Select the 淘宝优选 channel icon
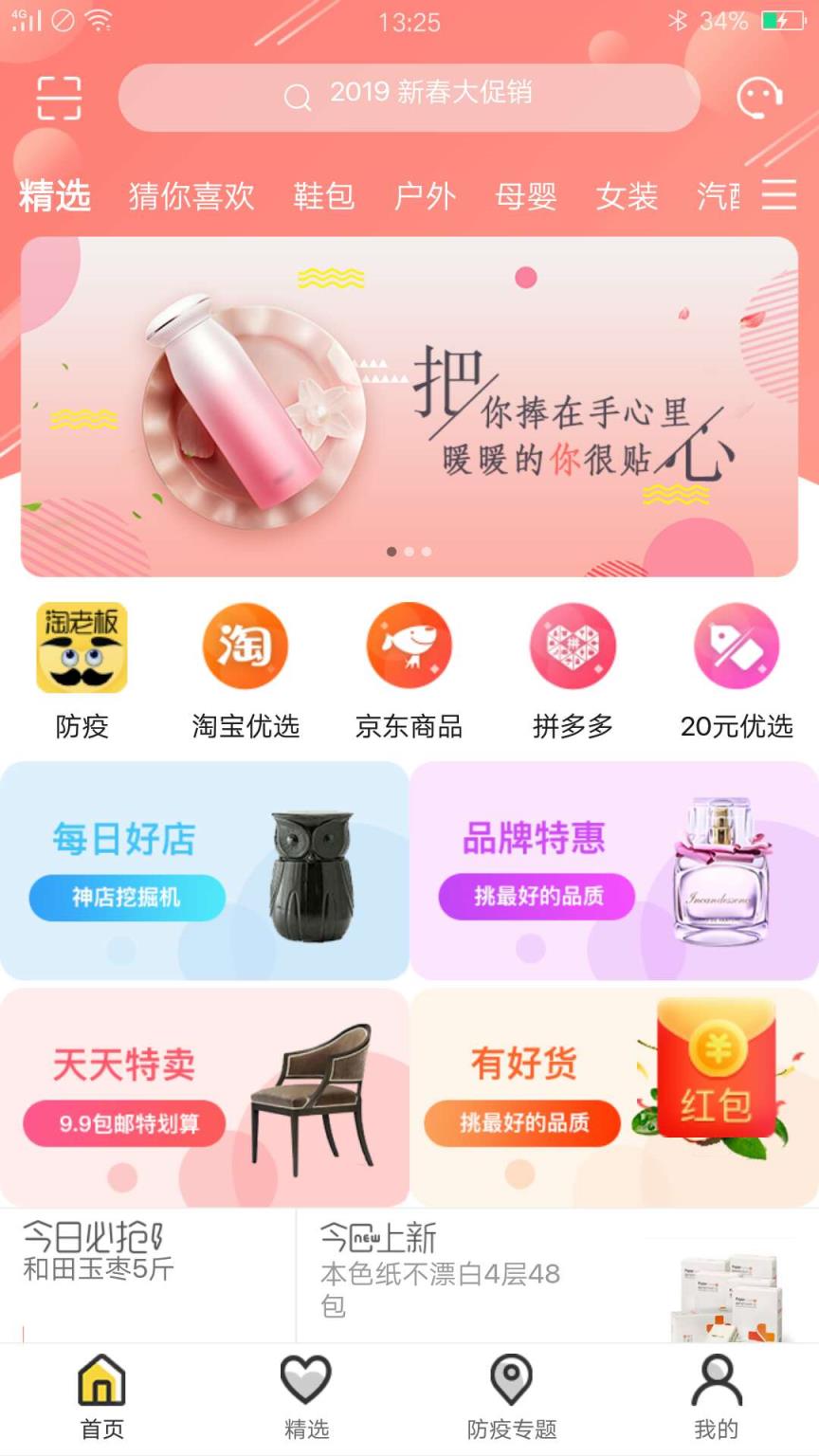The height and width of the screenshot is (1456, 819). [244, 646]
